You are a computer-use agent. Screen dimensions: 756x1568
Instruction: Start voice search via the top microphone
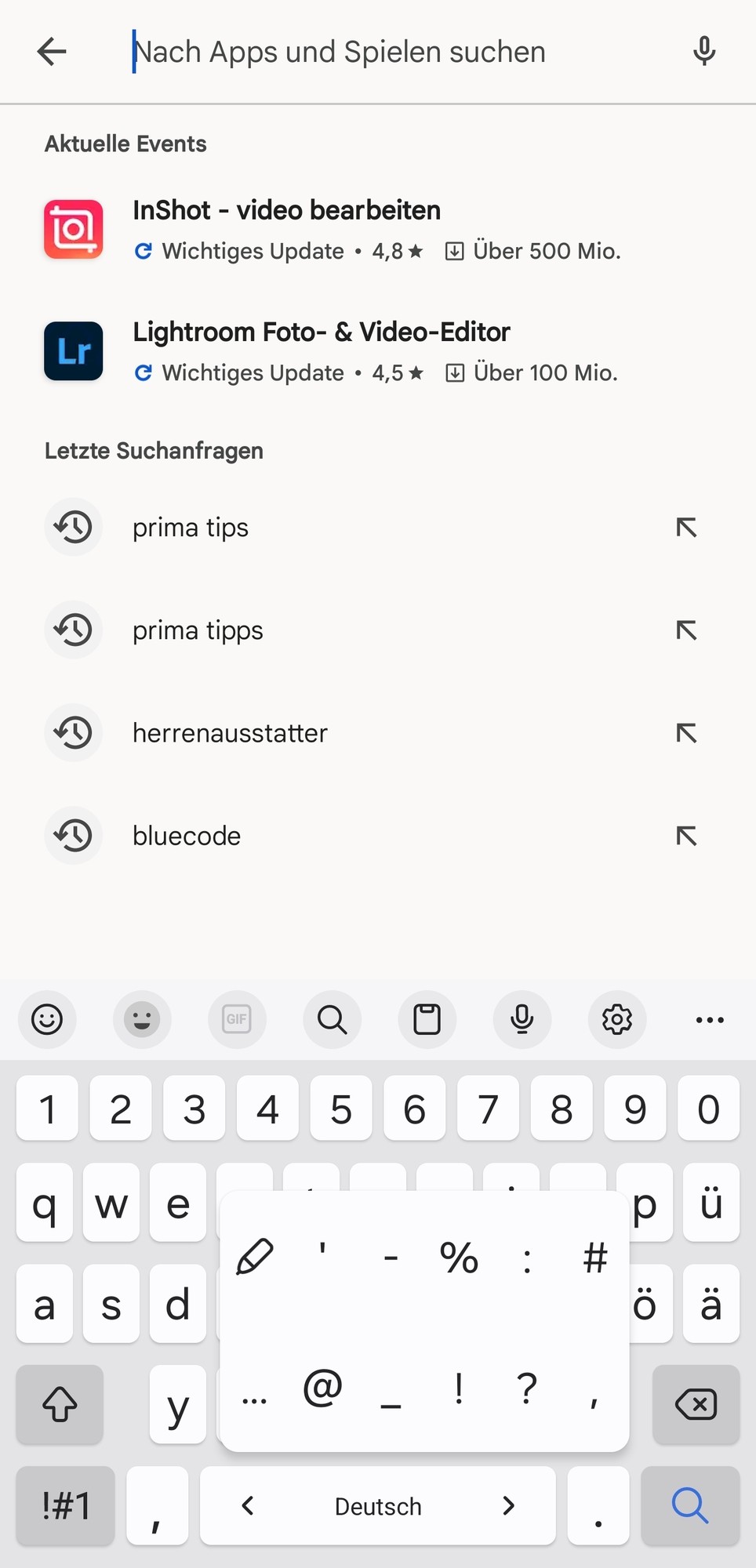click(704, 52)
